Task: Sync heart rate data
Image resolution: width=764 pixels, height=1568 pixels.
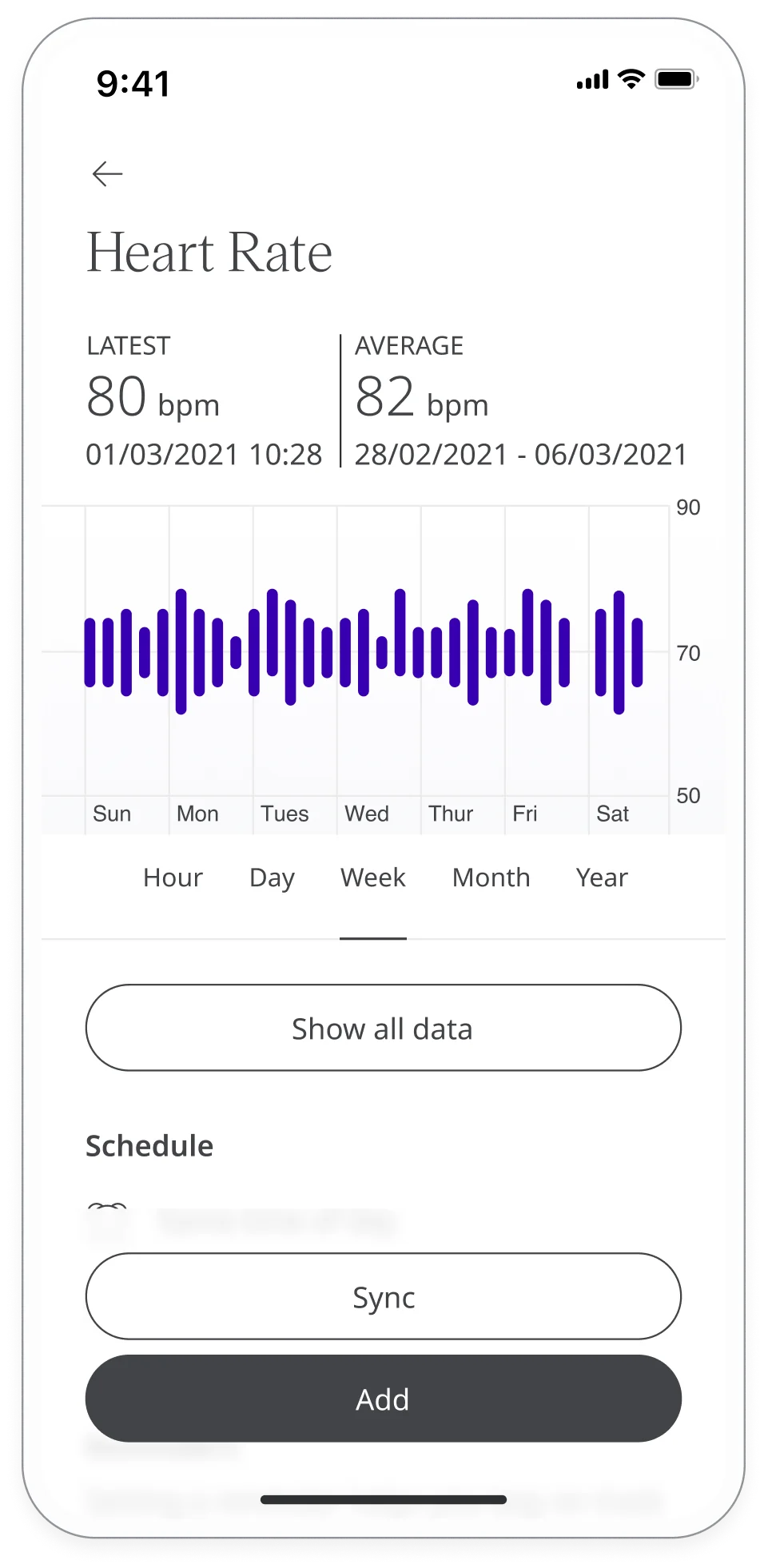Action: [x=383, y=1296]
